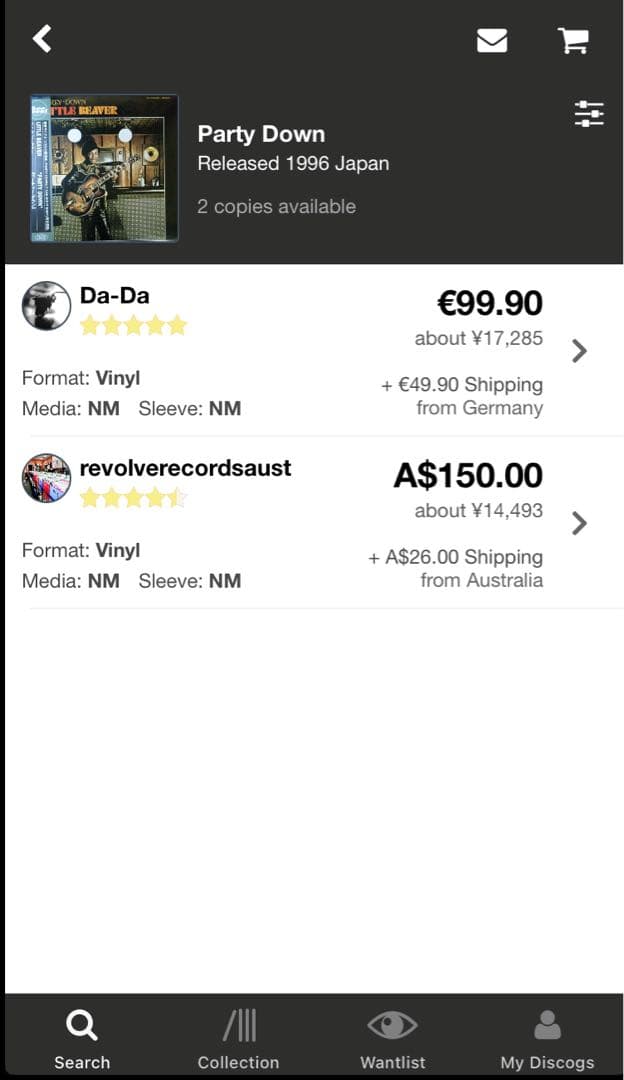Viewport: 624px width, 1080px height.
Task: Switch to the Search tab
Action: tap(82, 1039)
